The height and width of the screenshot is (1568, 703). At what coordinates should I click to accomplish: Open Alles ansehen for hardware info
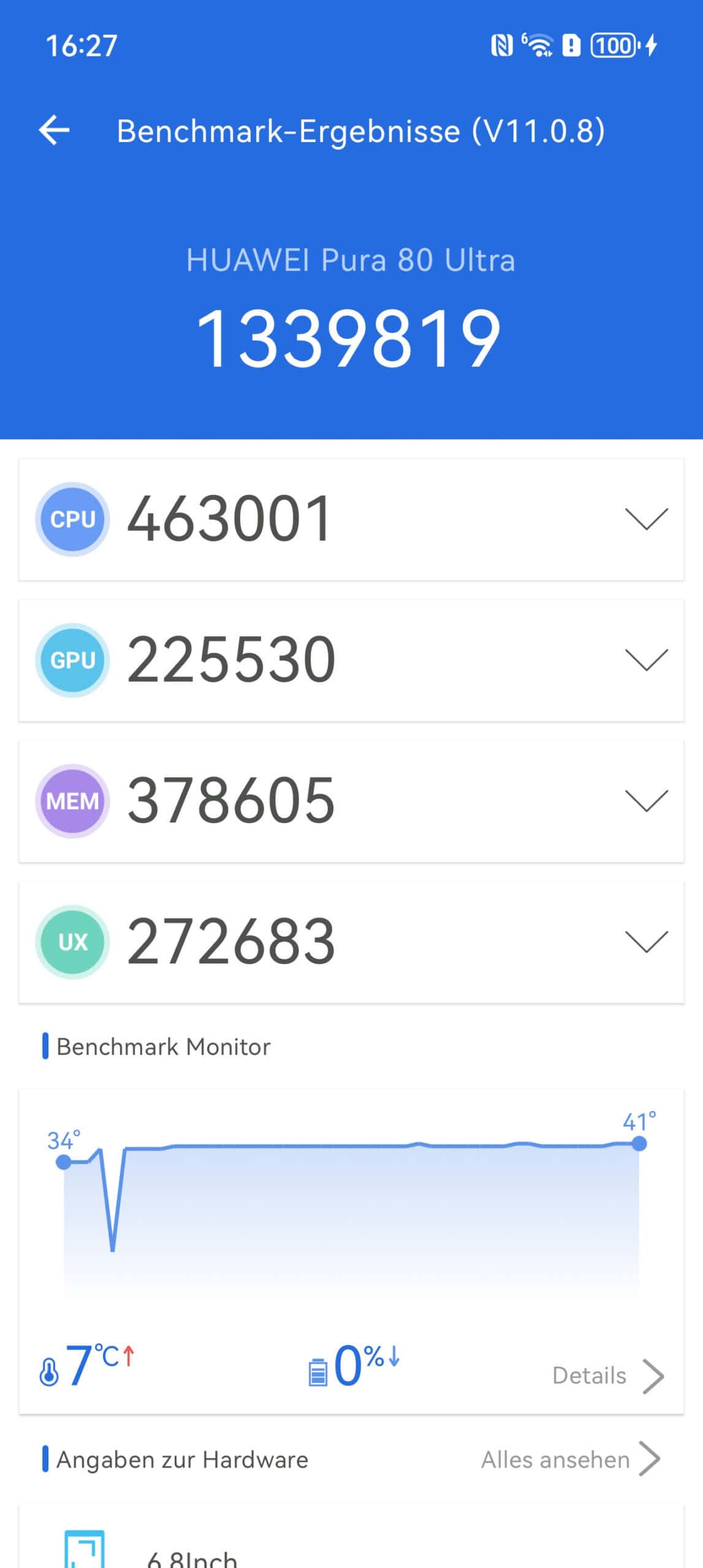coord(570,1460)
